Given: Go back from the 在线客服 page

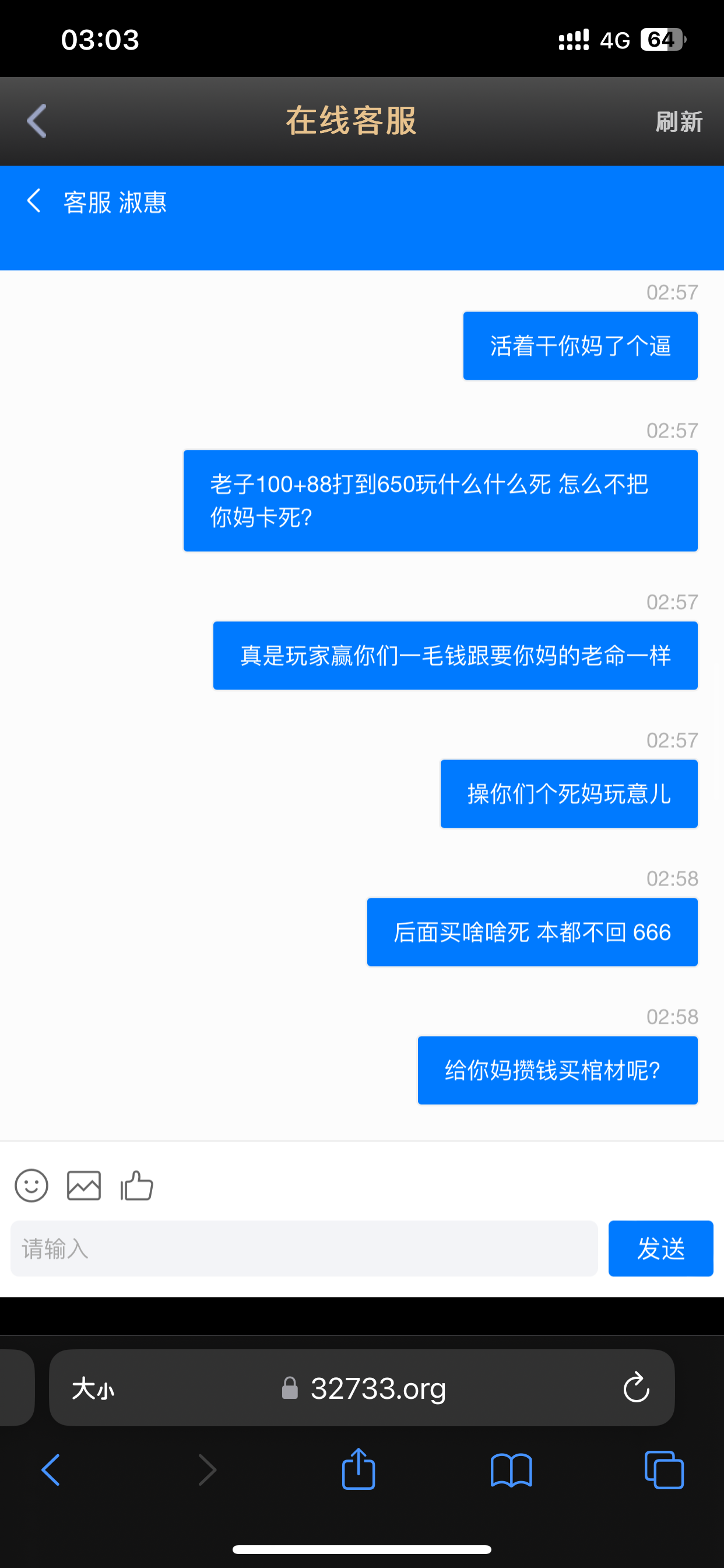Looking at the screenshot, I should (37, 121).
